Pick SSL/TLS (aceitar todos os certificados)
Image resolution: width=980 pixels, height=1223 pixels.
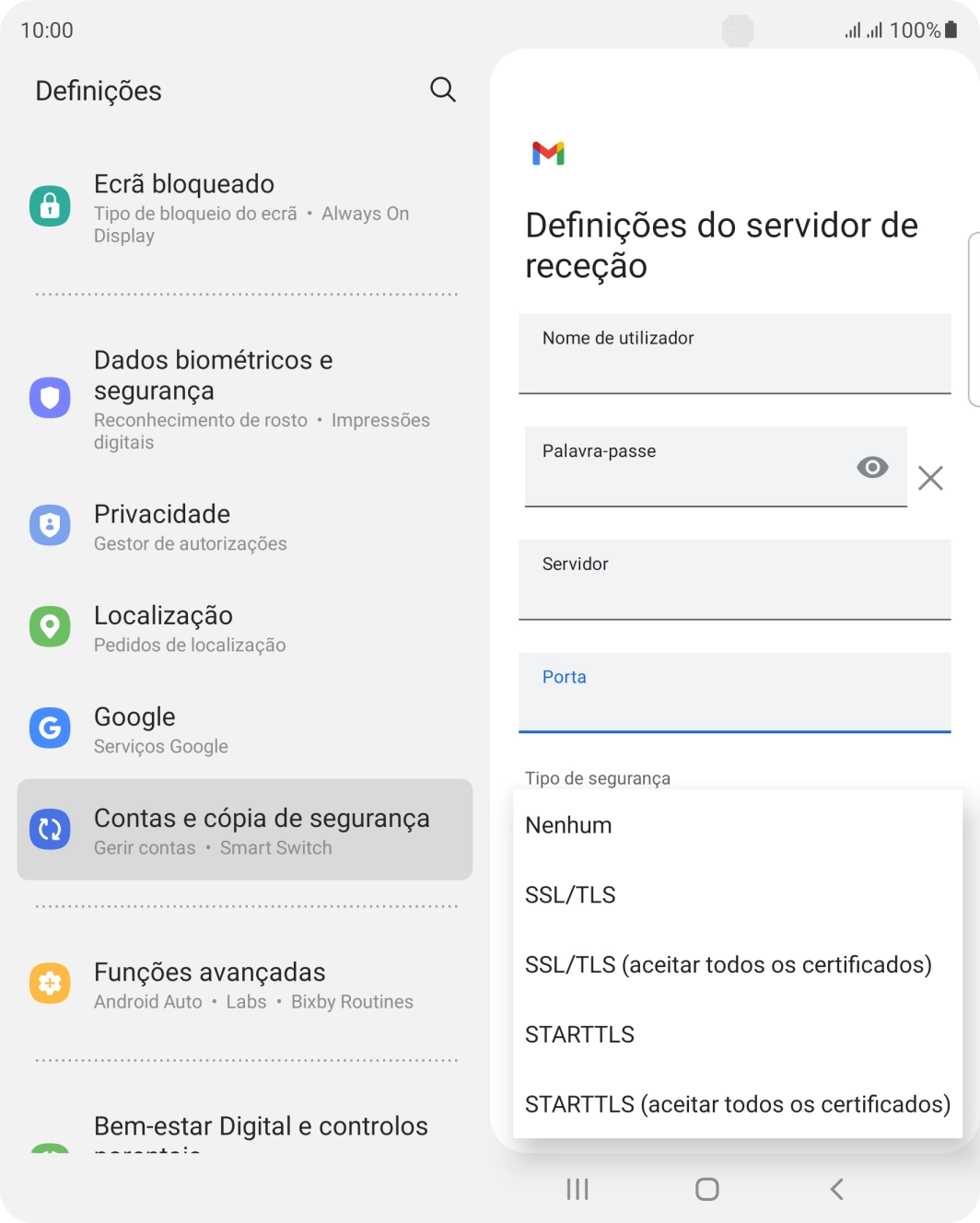(729, 965)
